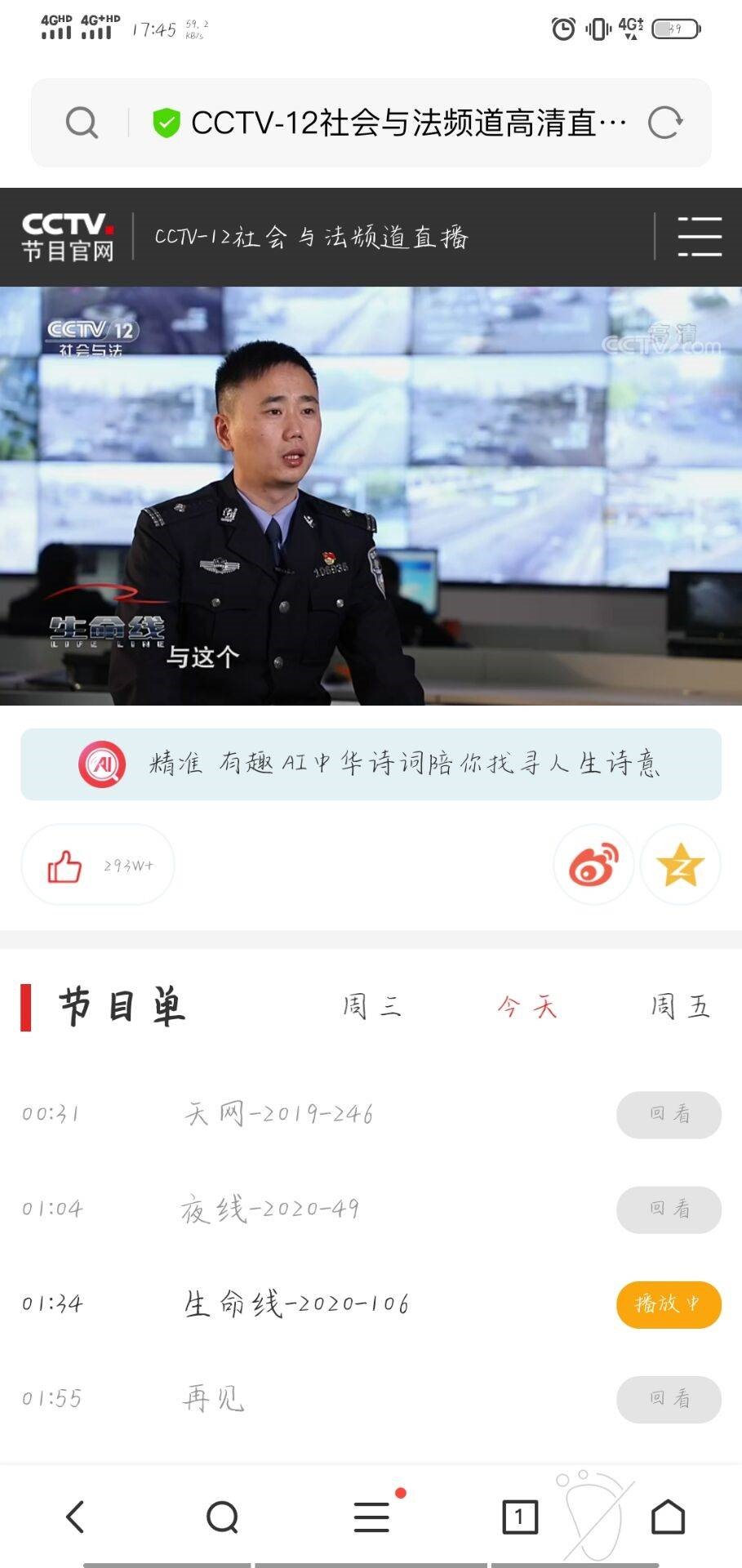
Task: Open the AI 中华诗词 banner
Action: 371,764
